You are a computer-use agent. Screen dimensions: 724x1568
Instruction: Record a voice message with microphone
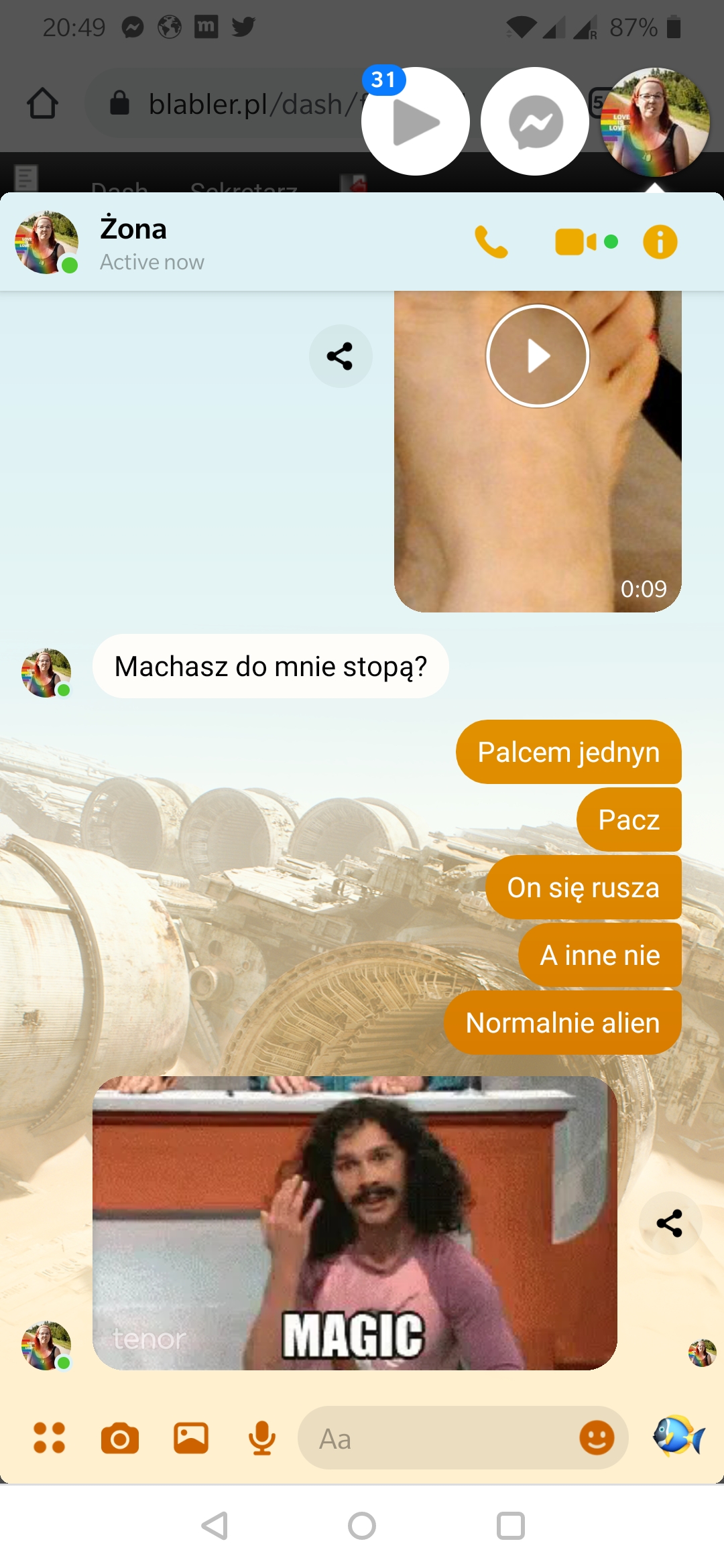(x=262, y=1437)
